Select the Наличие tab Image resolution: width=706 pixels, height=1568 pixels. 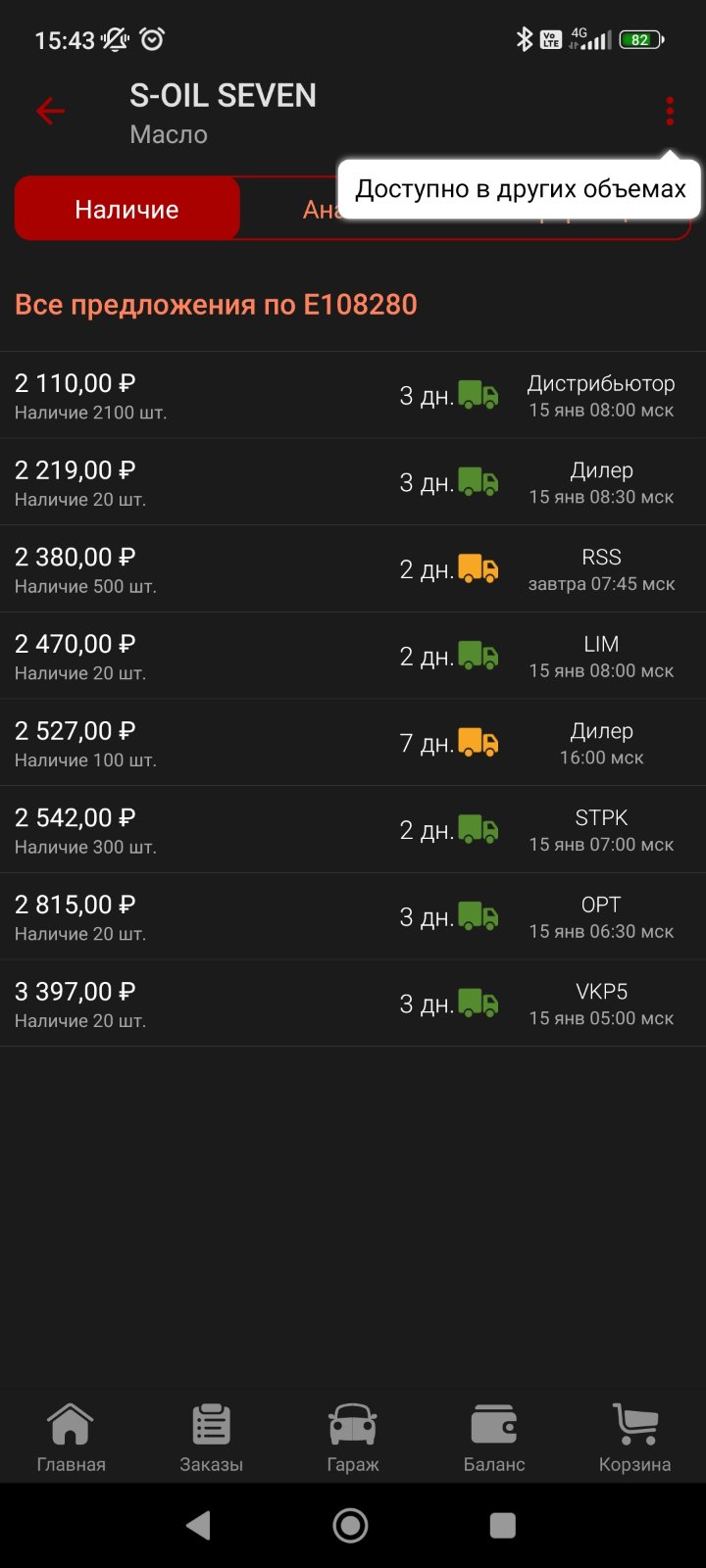(127, 209)
